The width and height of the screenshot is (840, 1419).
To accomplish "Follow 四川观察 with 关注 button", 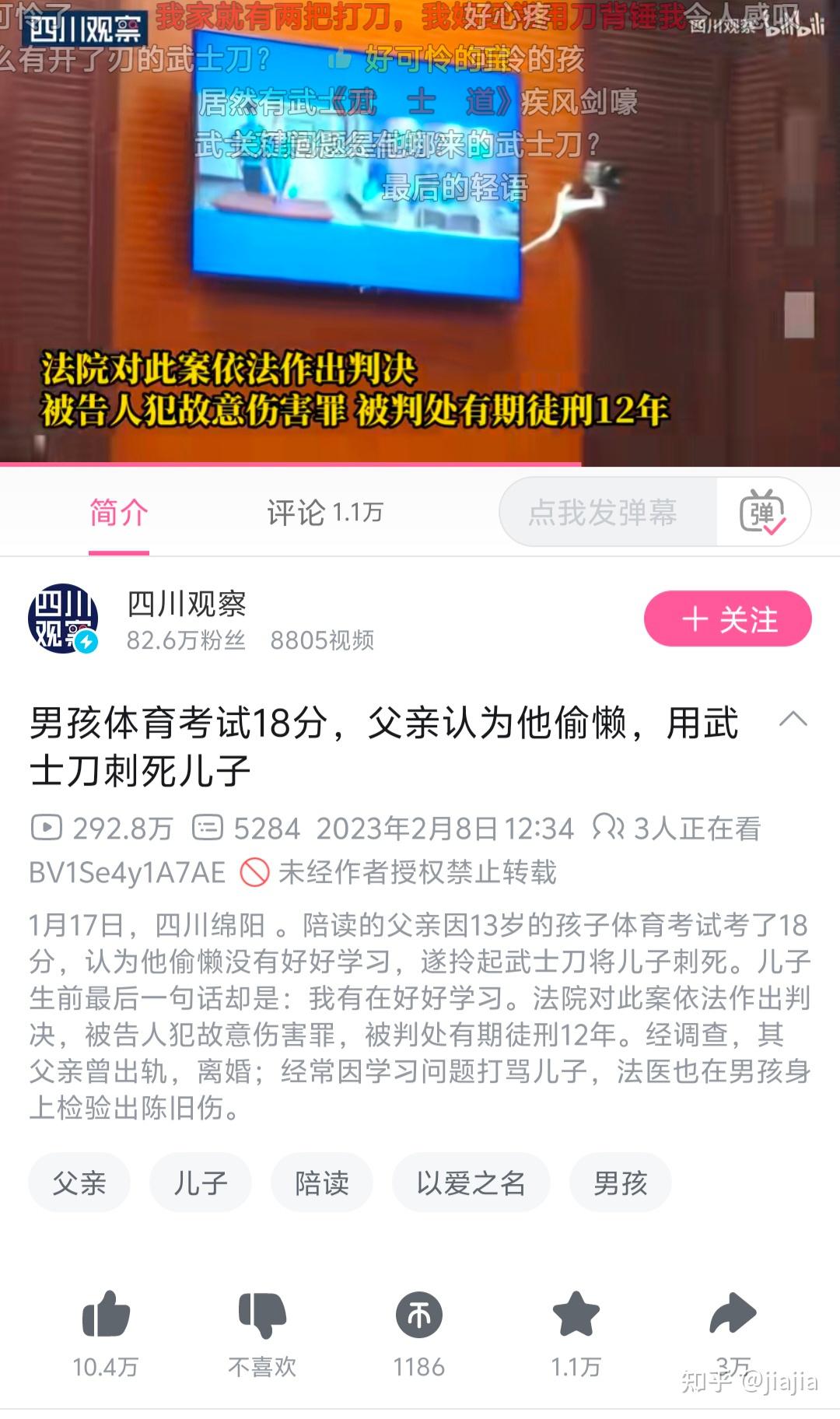I will (x=728, y=619).
